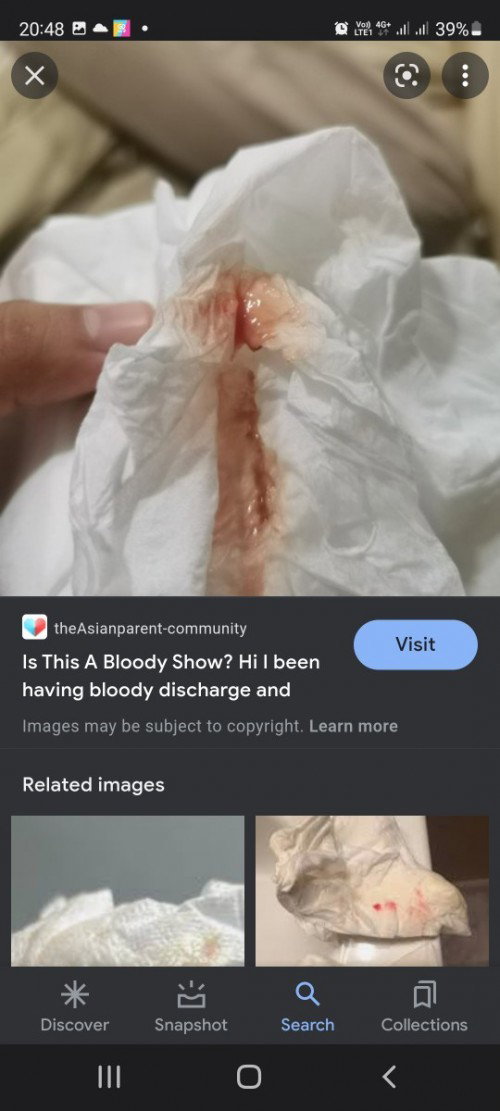Switch to the Discover tab
Viewport: 500px width, 1111px height.
[x=74, y=1008]
